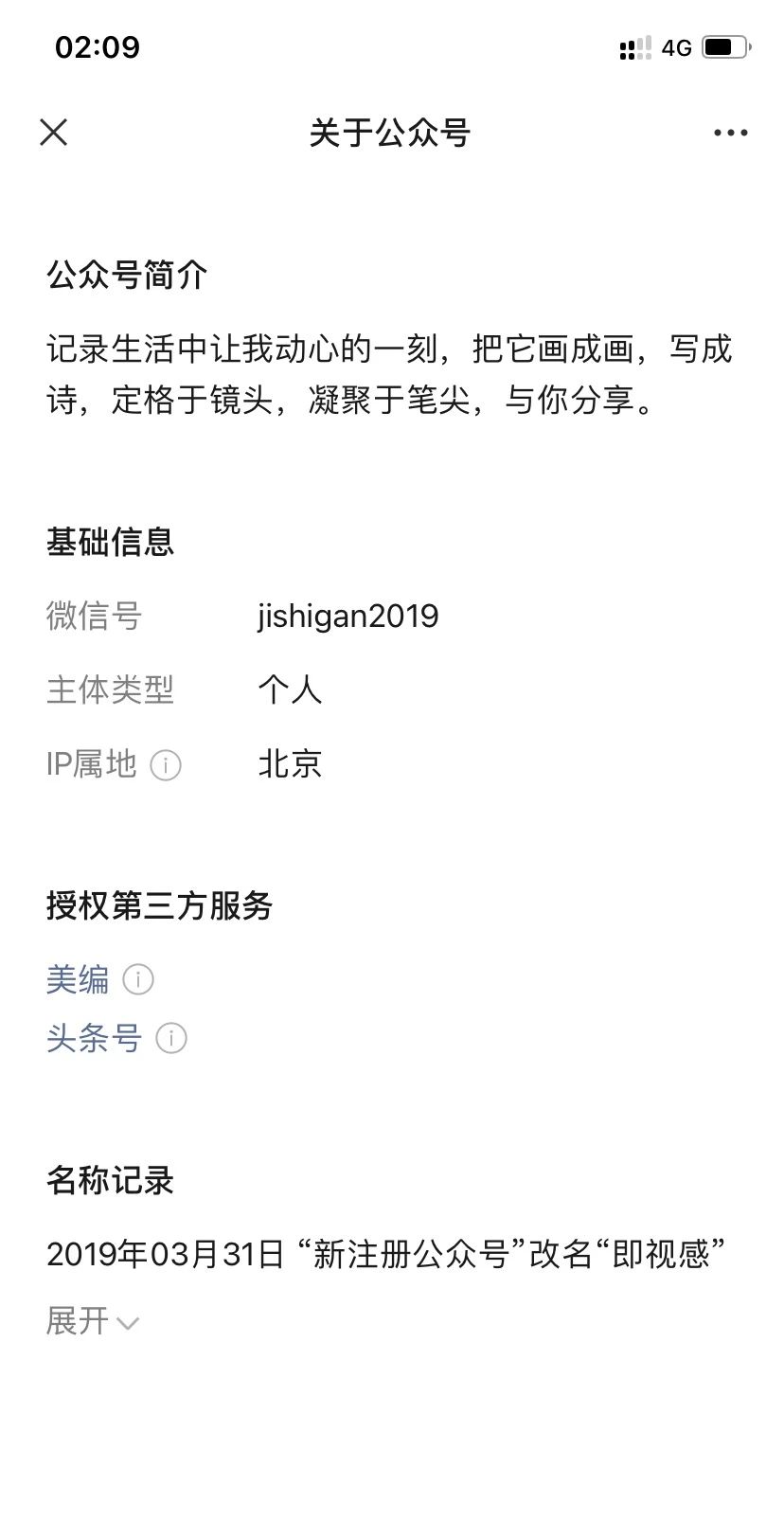
Task: Open the 美编 third-party service link
Action: [78, 979]
